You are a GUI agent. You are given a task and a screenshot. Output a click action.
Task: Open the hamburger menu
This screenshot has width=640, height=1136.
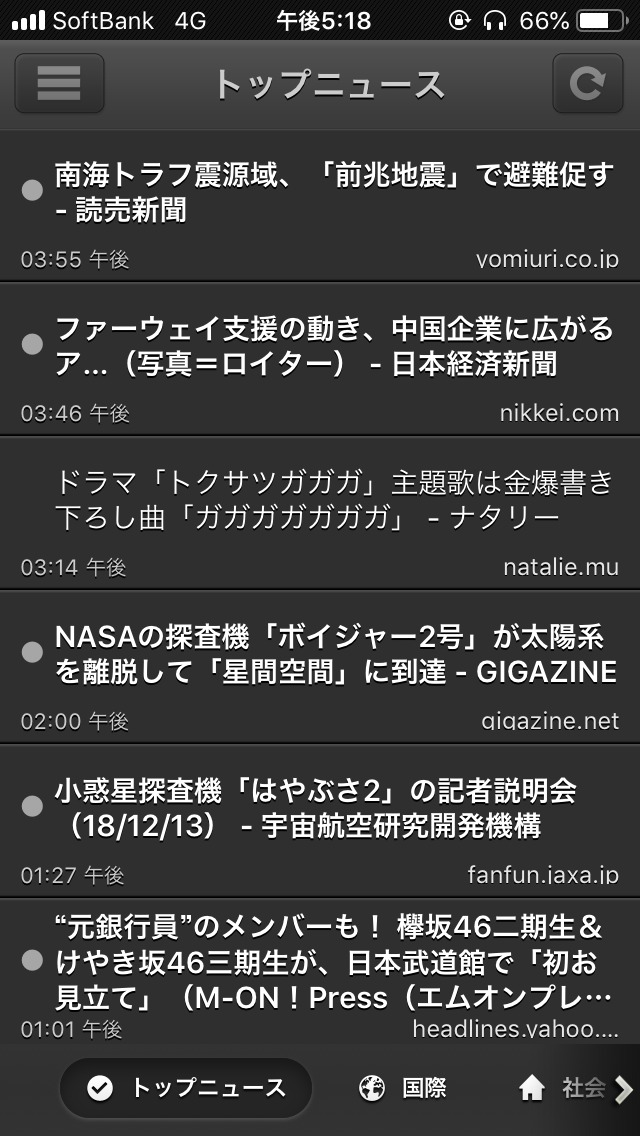click(x=59, y=83)
